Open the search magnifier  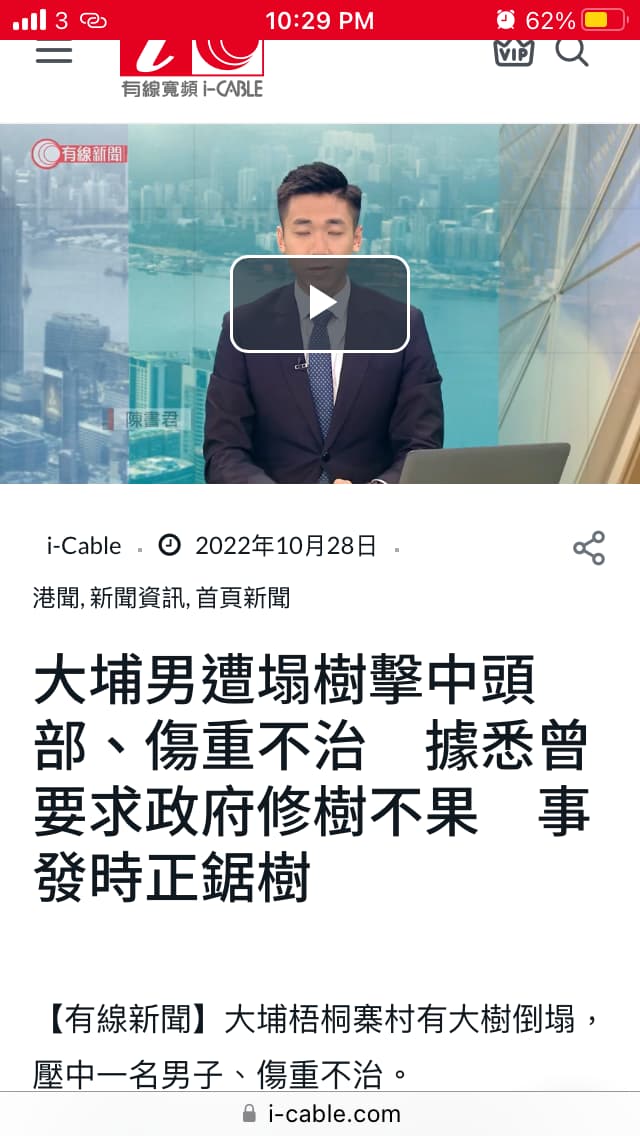click(x=571, y=51)
